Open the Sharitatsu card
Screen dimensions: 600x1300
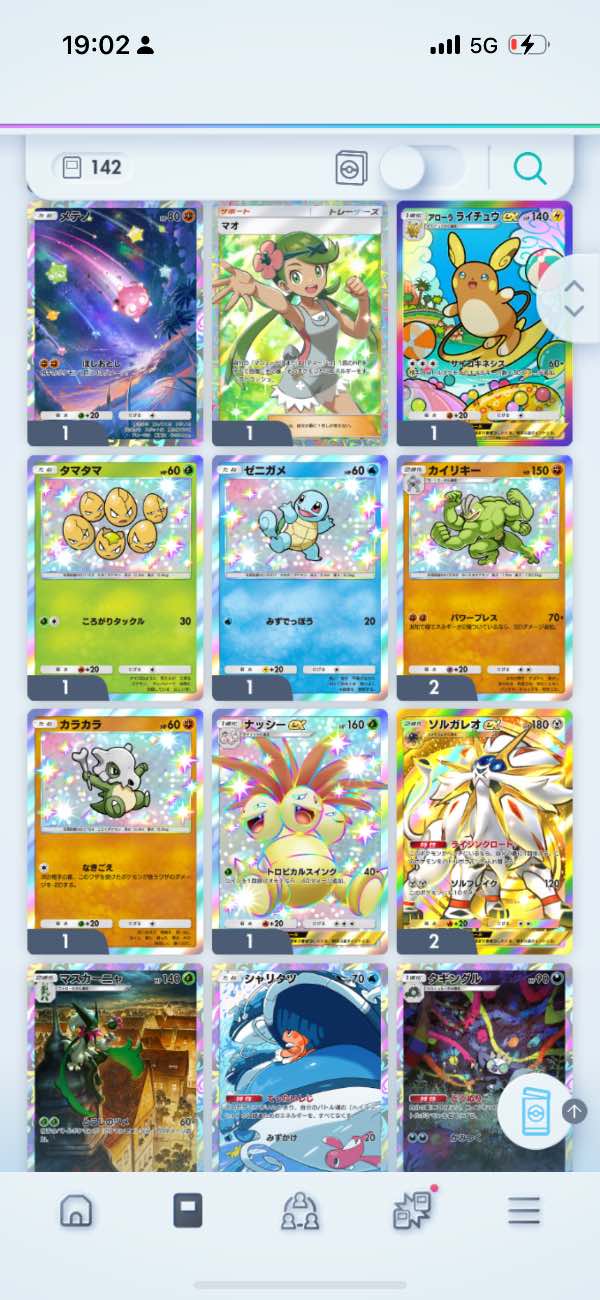point(300,1065)
